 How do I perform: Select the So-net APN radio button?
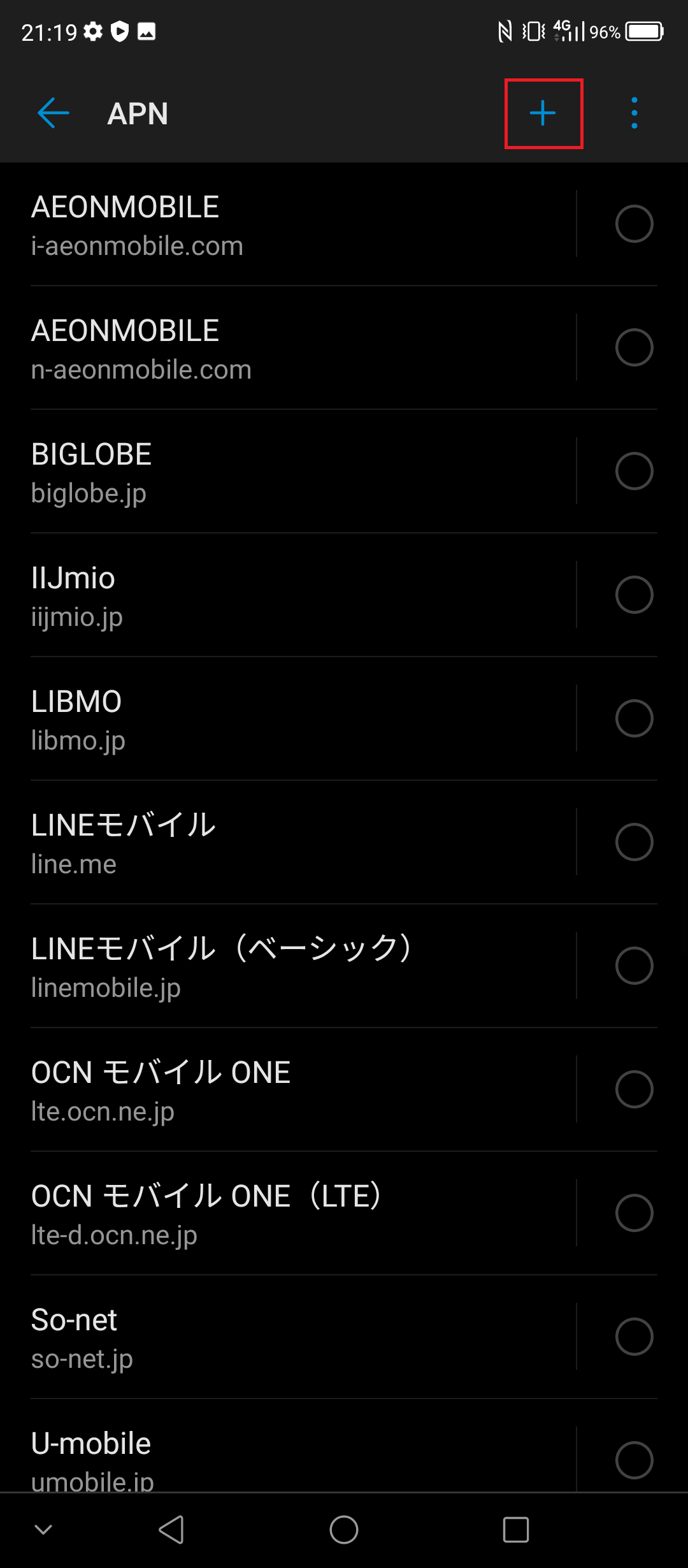pos(634,1337)
